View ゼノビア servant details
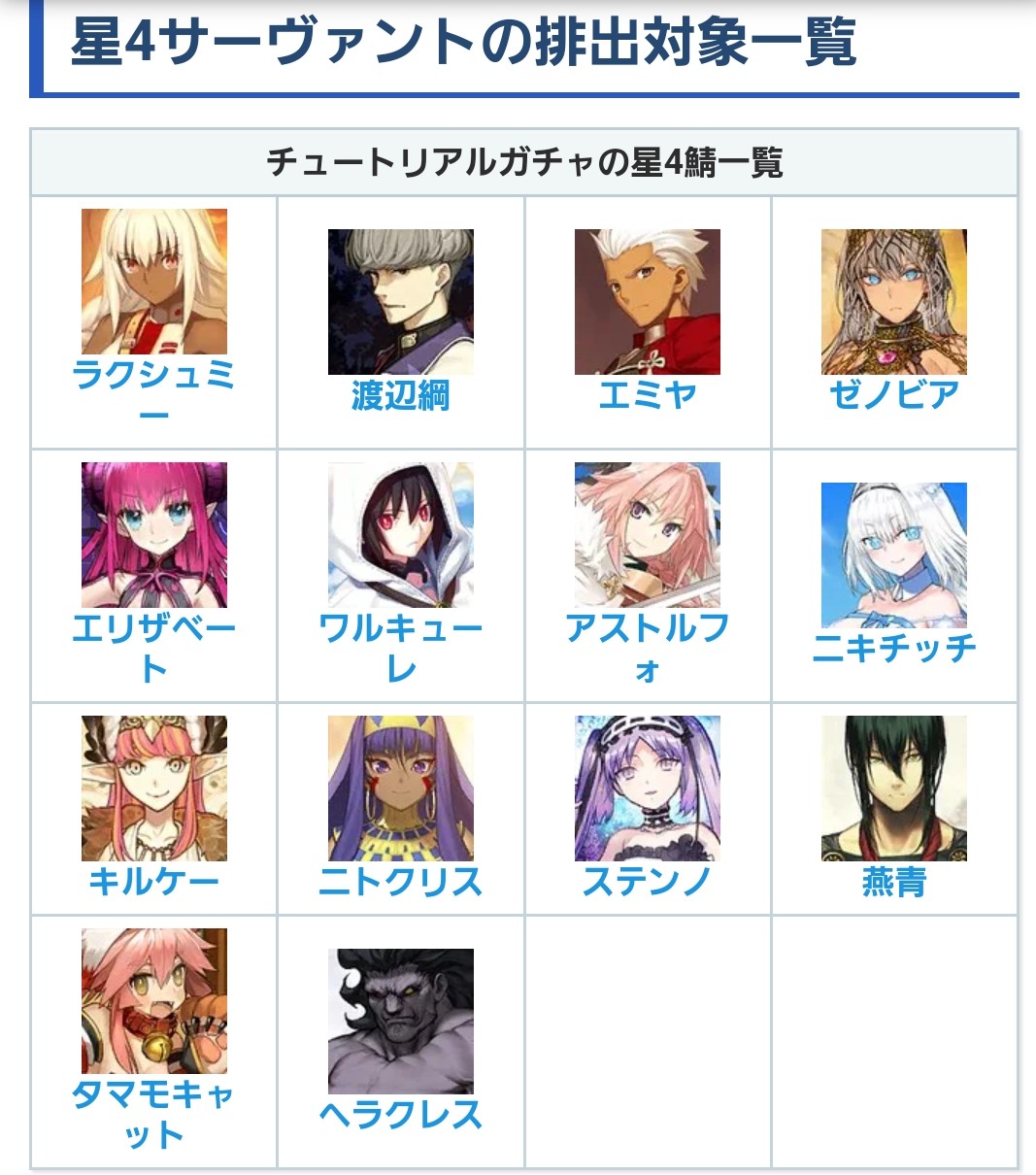Image resolution: width=1036 pixels, height=1175 pixels. tap(893, 395)
